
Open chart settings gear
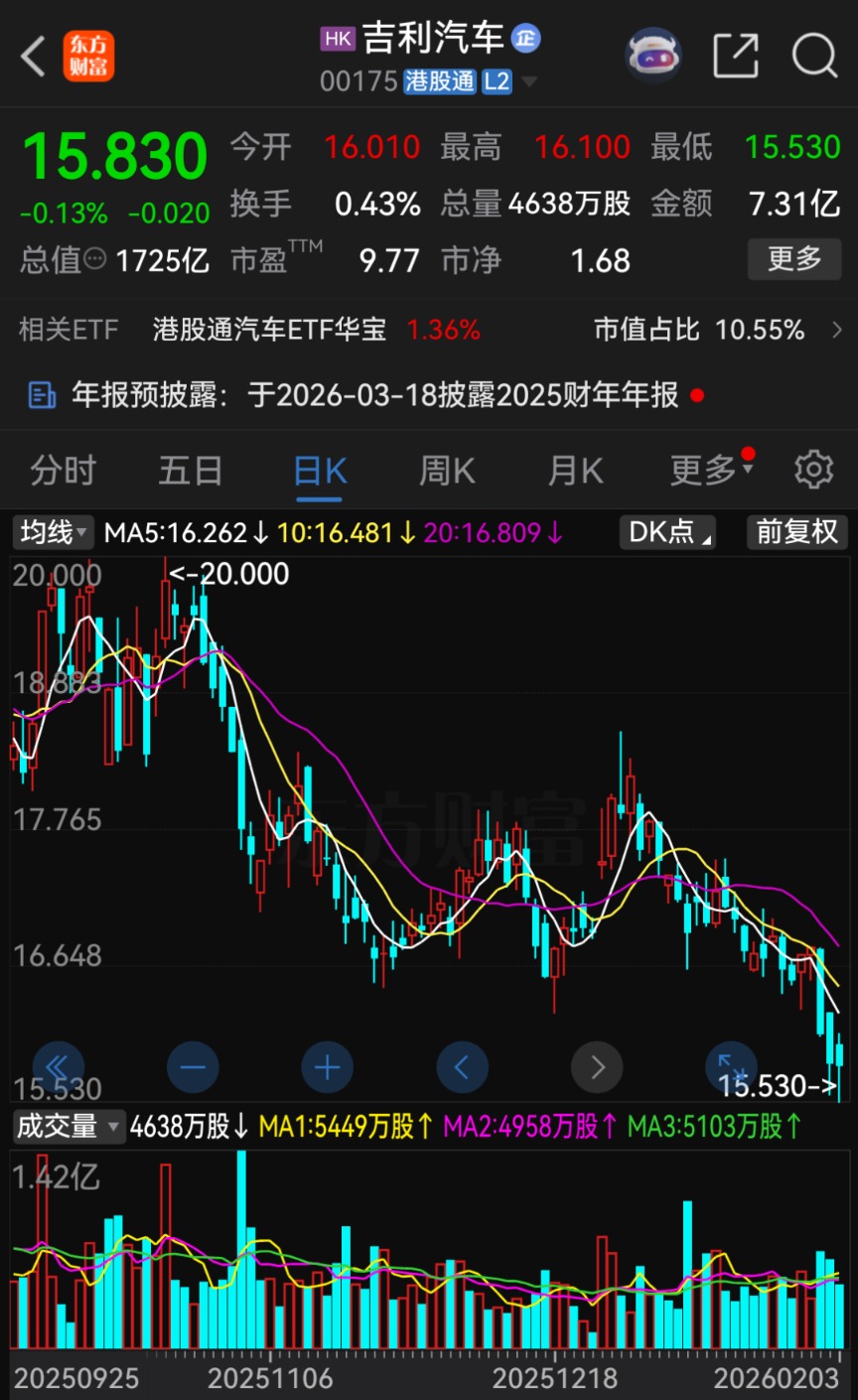coord(813,470)
